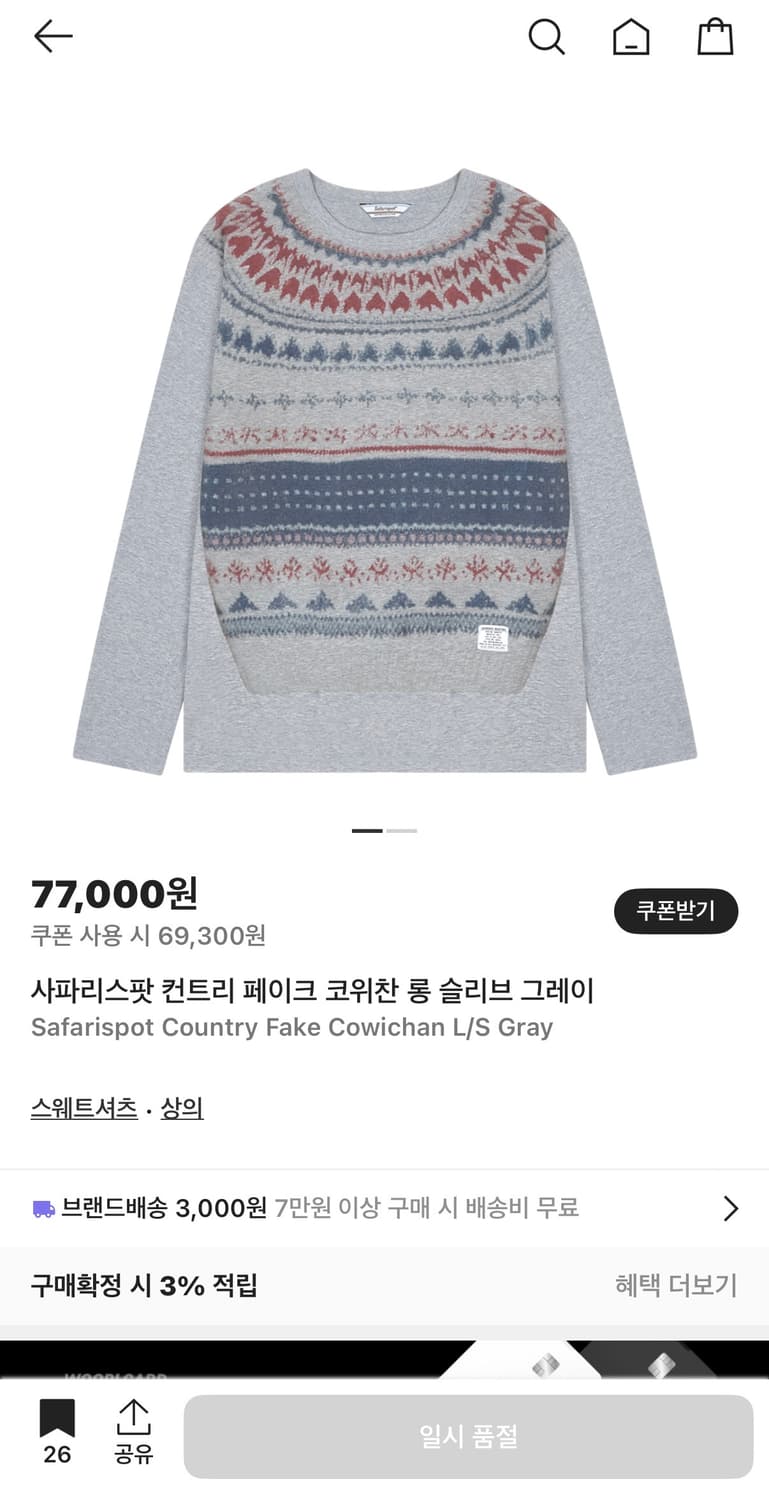This screenshot has width=769, height=1500.
Task: Select the second image indicator dot
Action: coord(402,831)
